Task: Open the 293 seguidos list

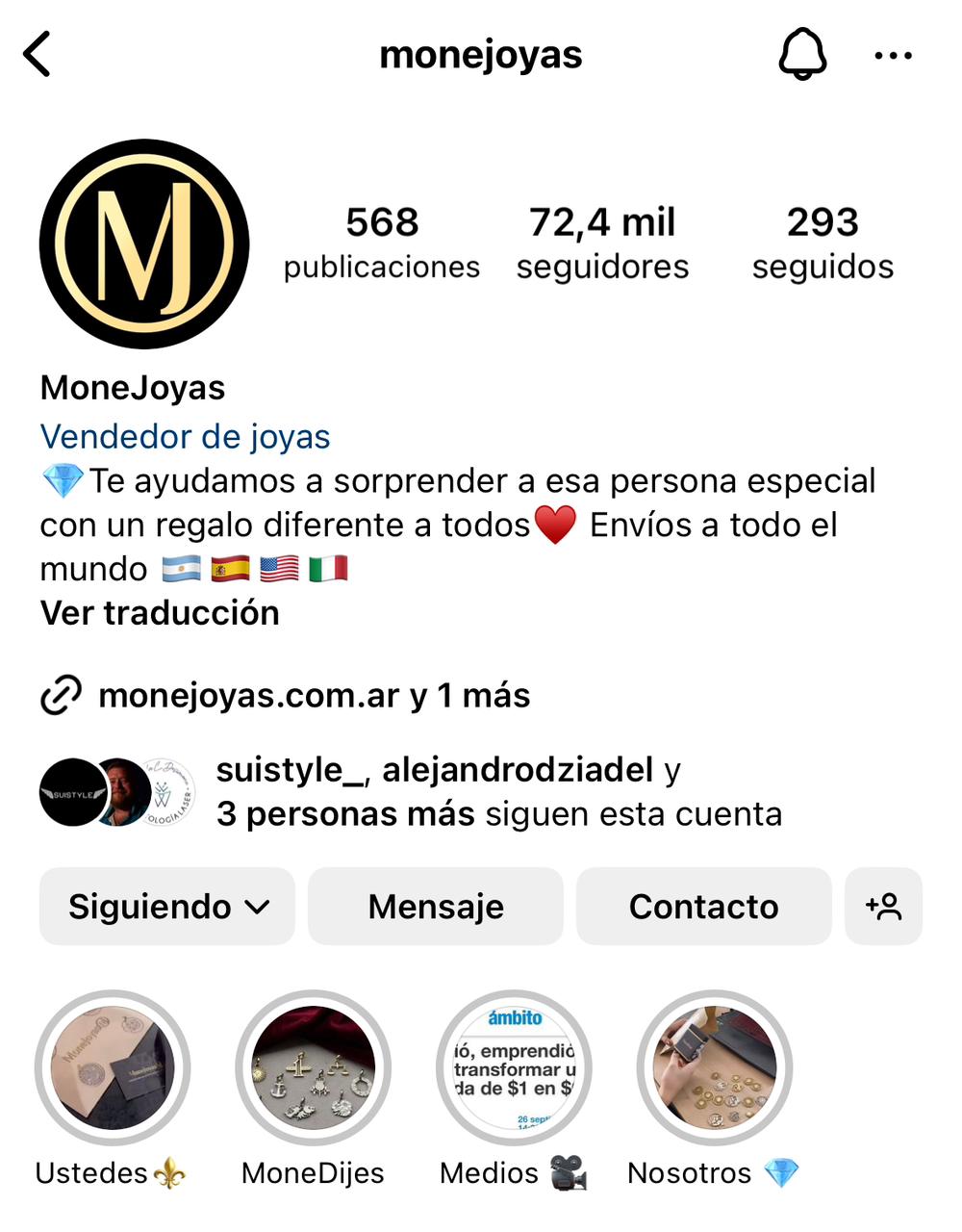Action: [x=823, y=243]
